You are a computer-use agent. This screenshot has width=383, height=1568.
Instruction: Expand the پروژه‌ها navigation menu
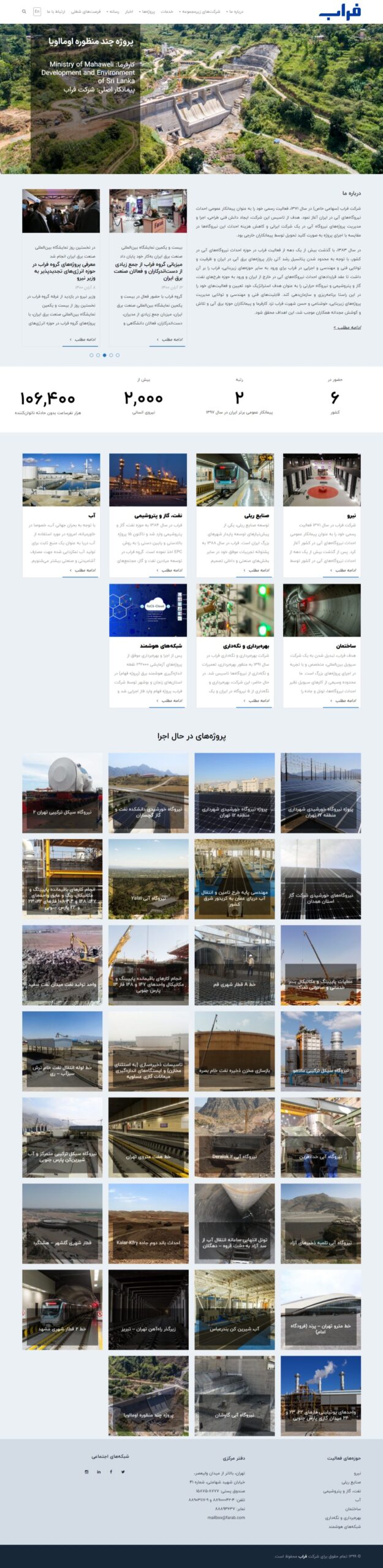point(147,12)
